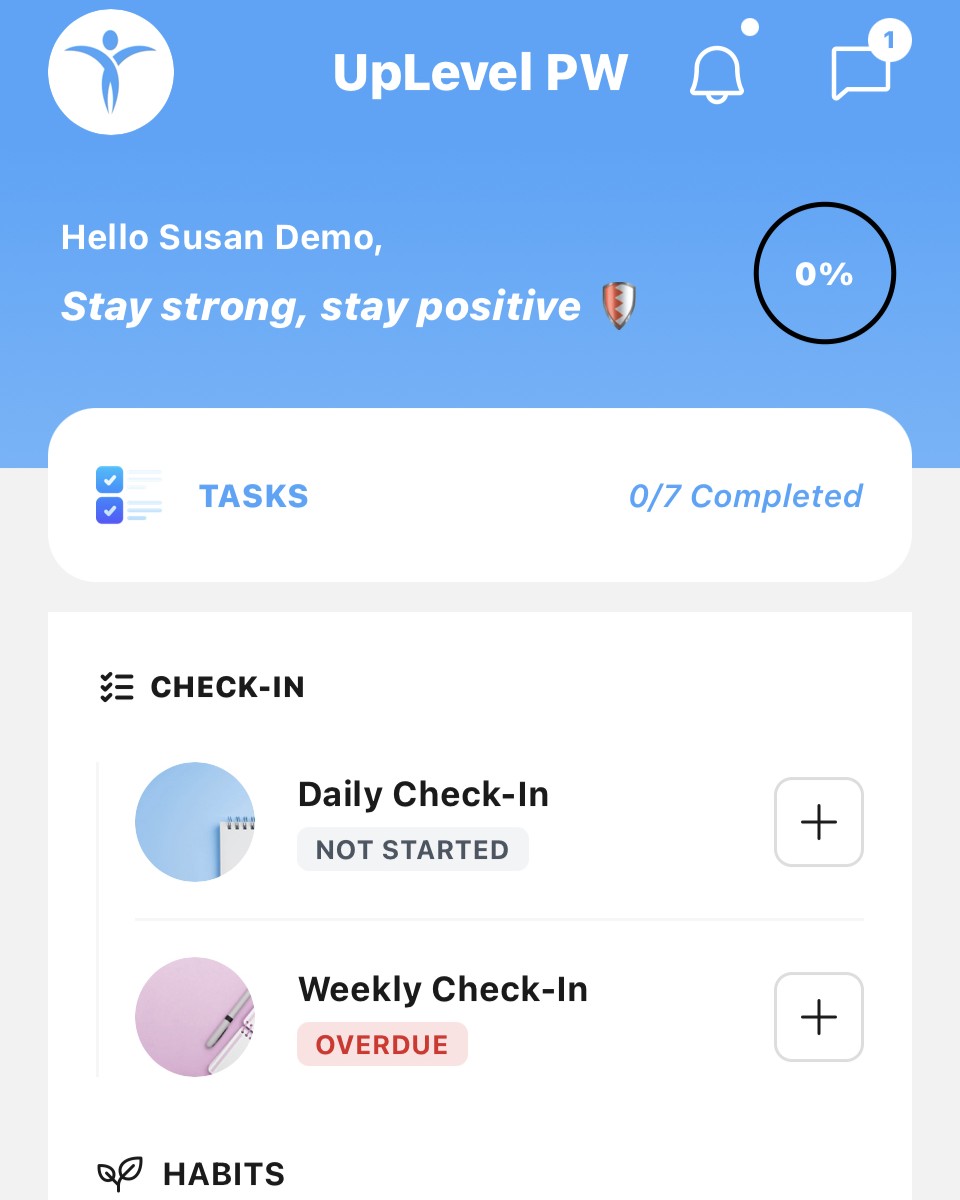Open the overdue Weekly Check-In row
This screenshot has width=960, height=1200.
tap(442, 1015)
